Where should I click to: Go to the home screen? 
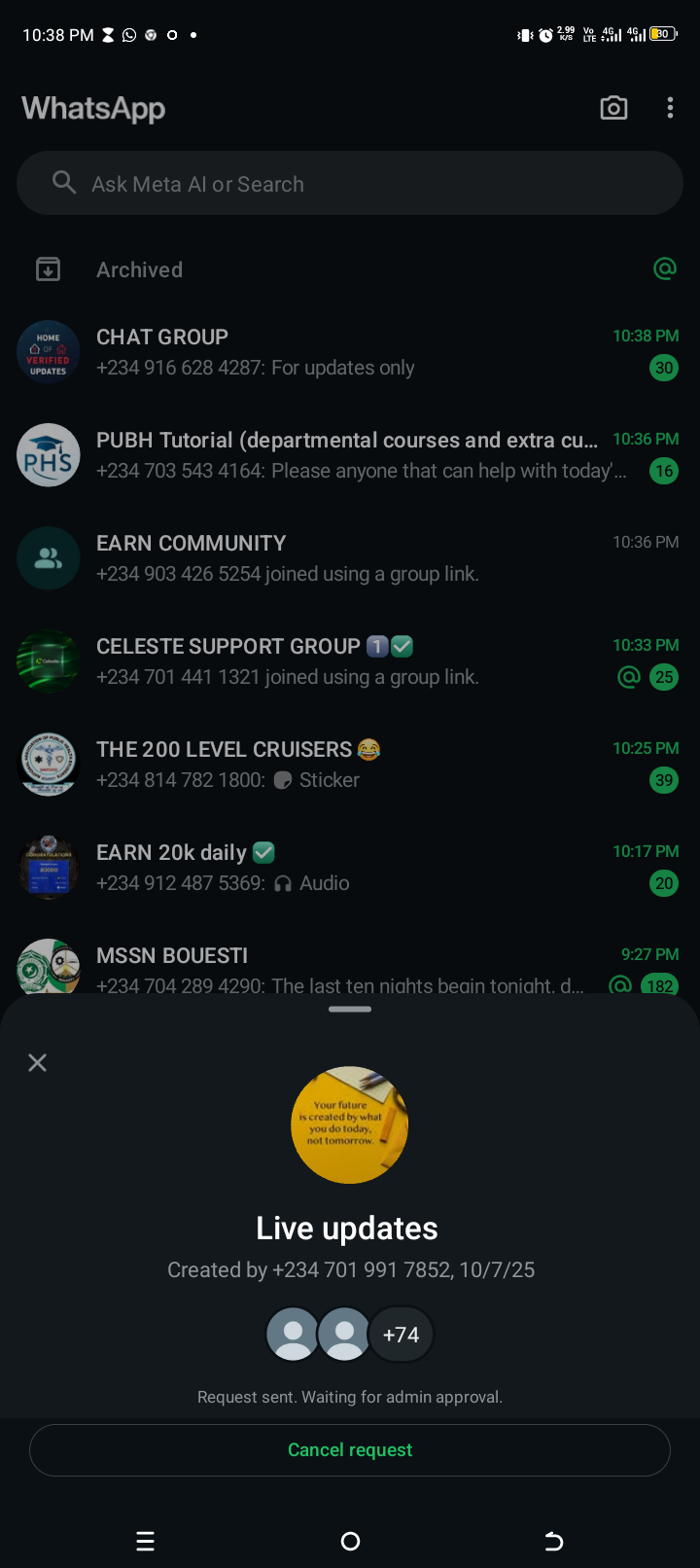[351, 1541]
